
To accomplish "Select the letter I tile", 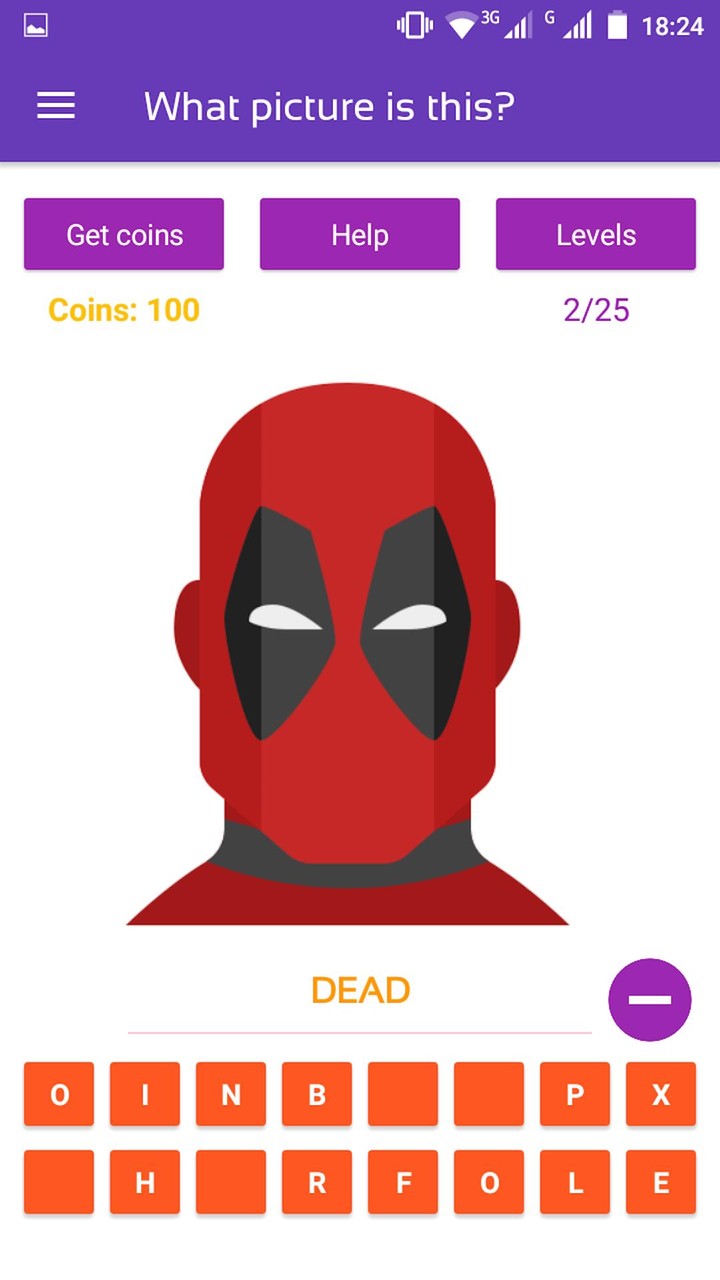I will (x=144, y=1094).
